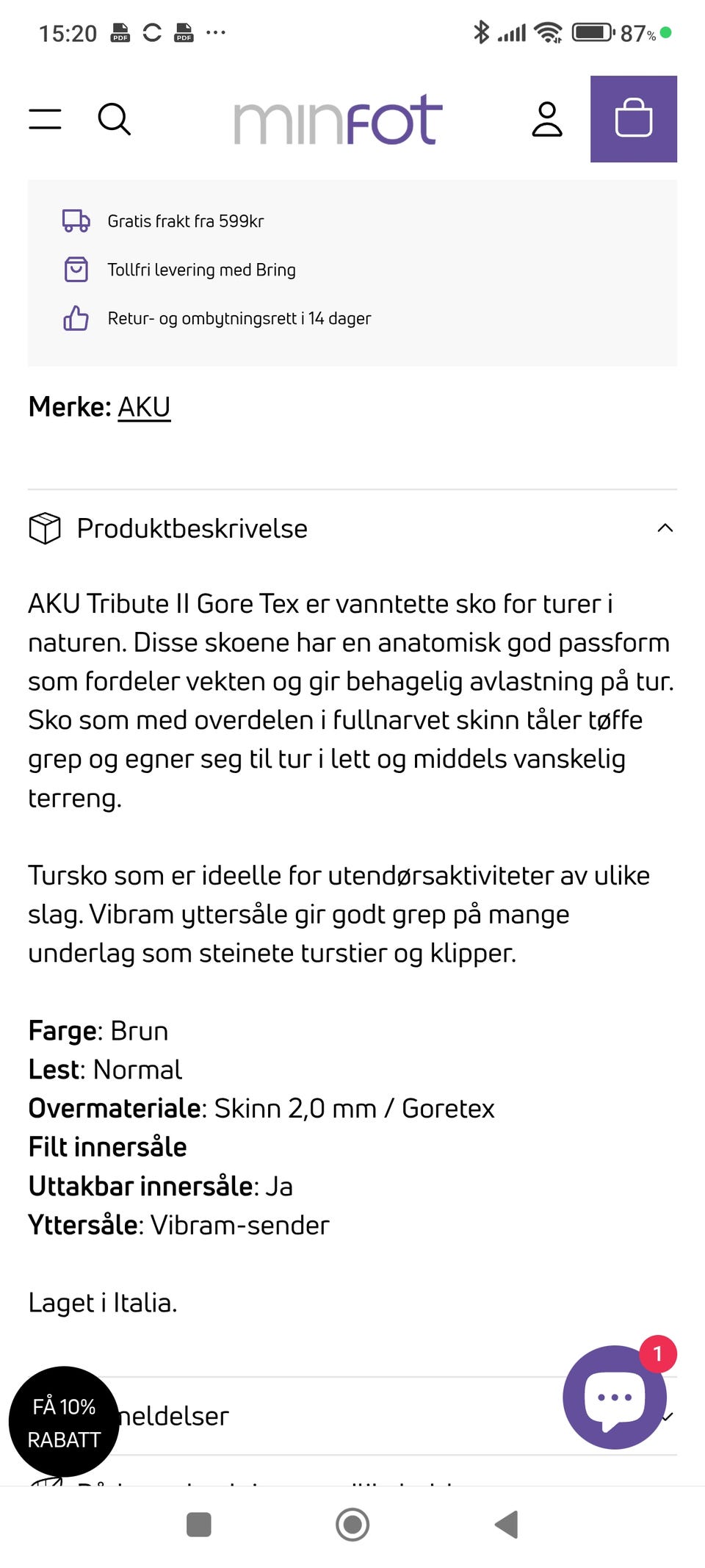Tap the minfot logo to go home

tap(336, 119)
